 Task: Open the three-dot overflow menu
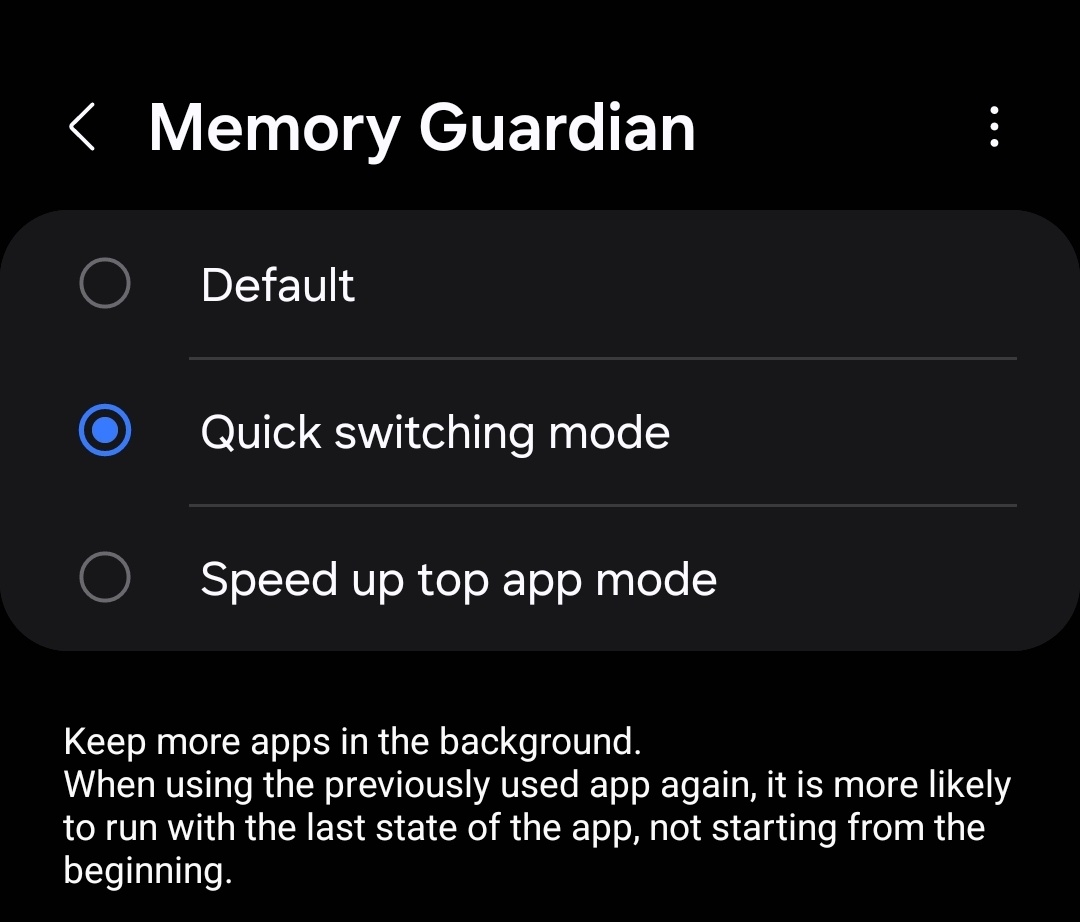[x=993, y=128]
